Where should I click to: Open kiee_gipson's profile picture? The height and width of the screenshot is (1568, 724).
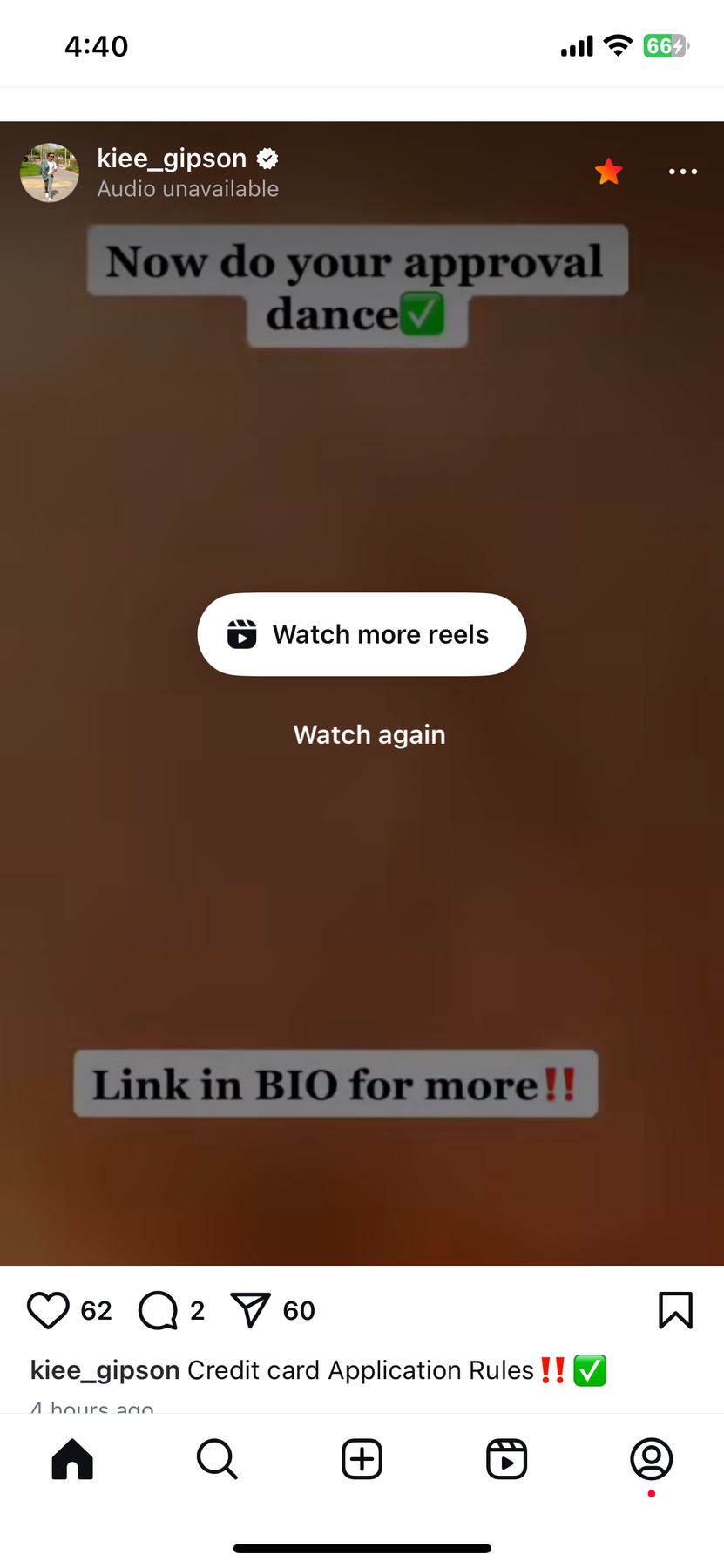click(x=50, y=172)
